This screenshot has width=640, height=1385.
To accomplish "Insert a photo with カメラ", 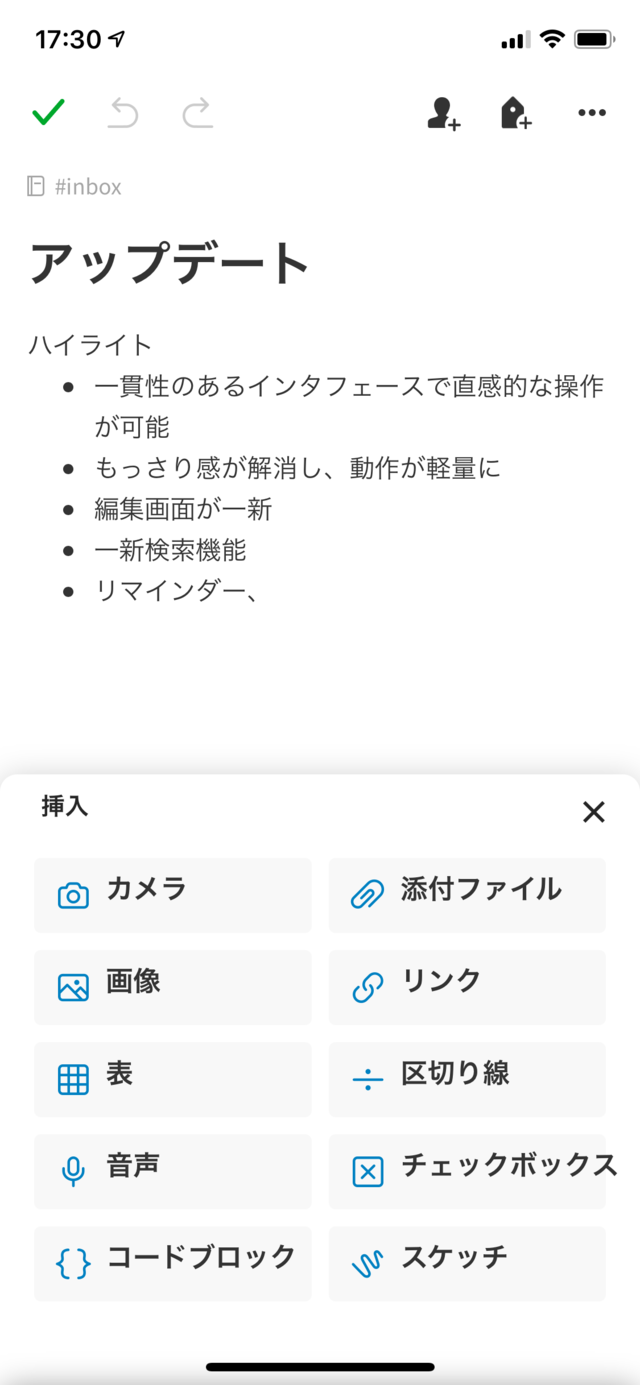I will tap(173, 895).
